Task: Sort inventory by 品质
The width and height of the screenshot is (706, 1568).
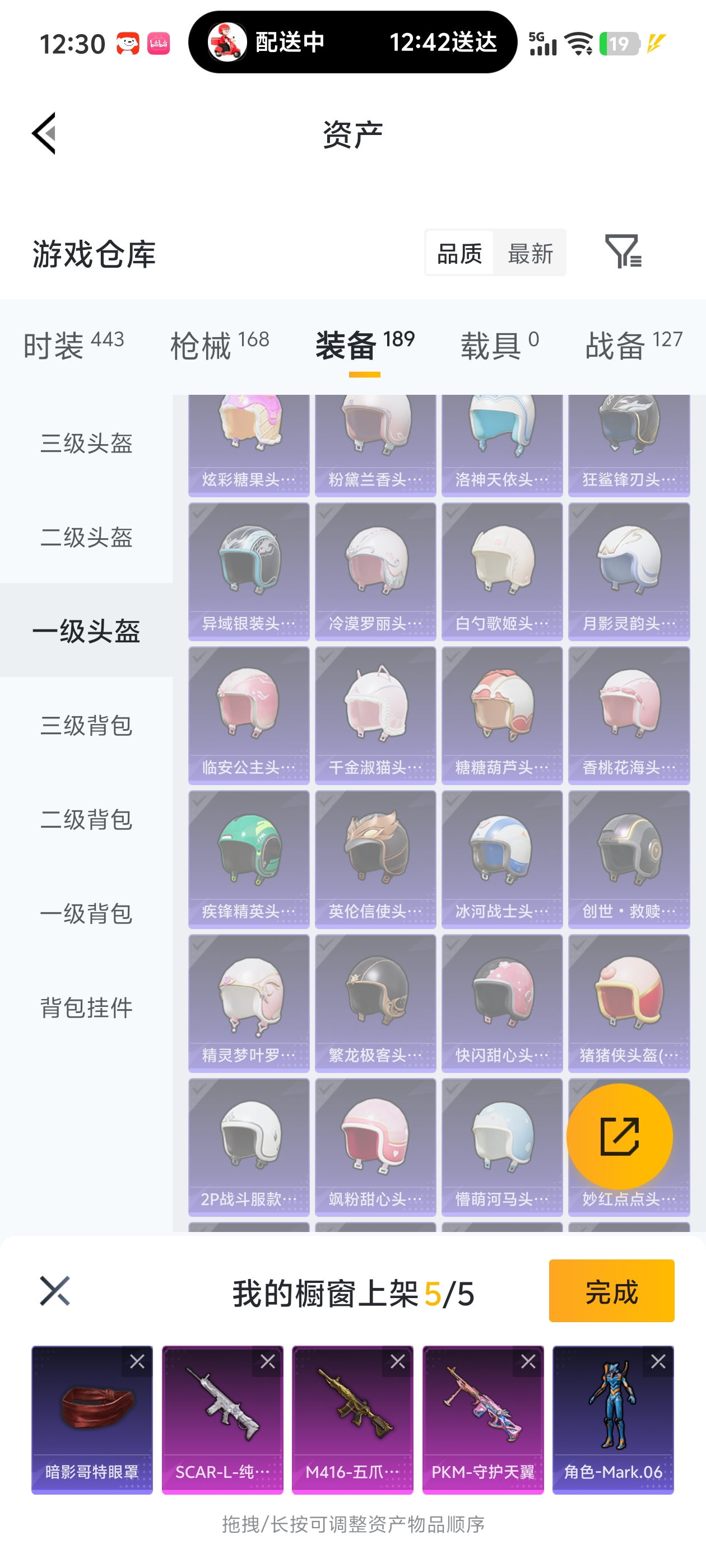Action: [459, 253]
